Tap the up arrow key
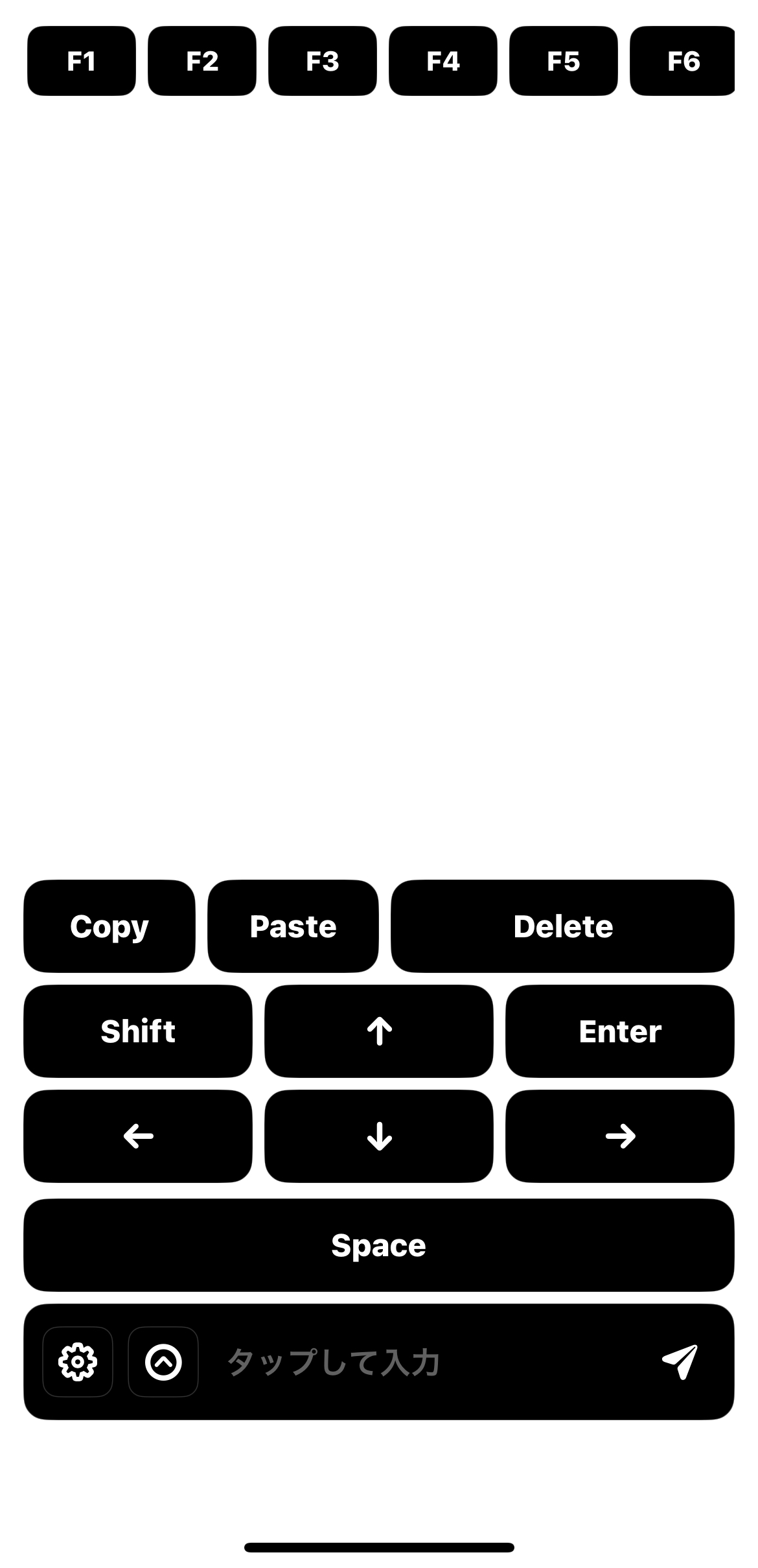 click(x=379, y=1031)
